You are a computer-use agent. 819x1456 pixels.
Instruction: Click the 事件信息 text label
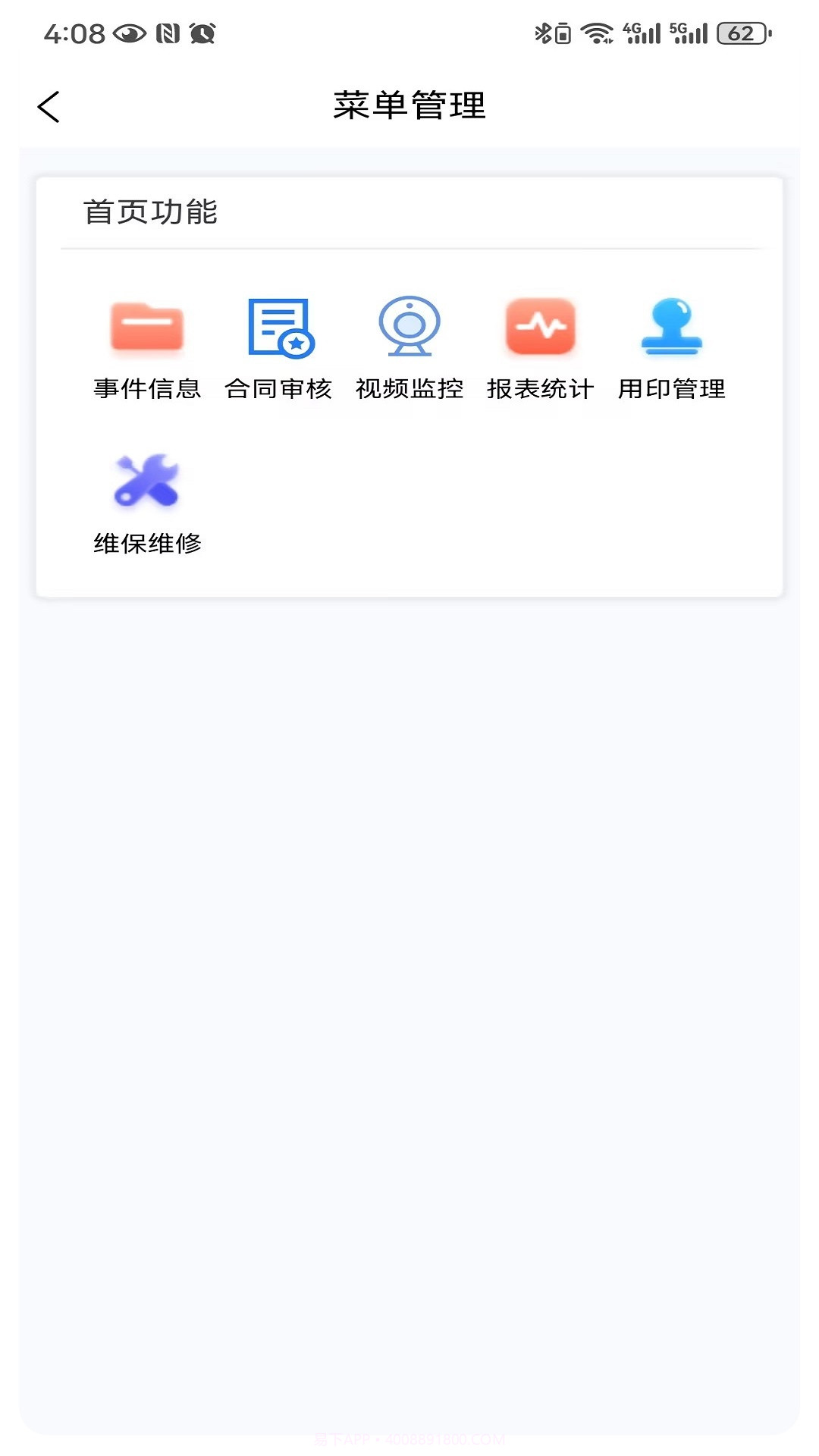pos(146,389)
